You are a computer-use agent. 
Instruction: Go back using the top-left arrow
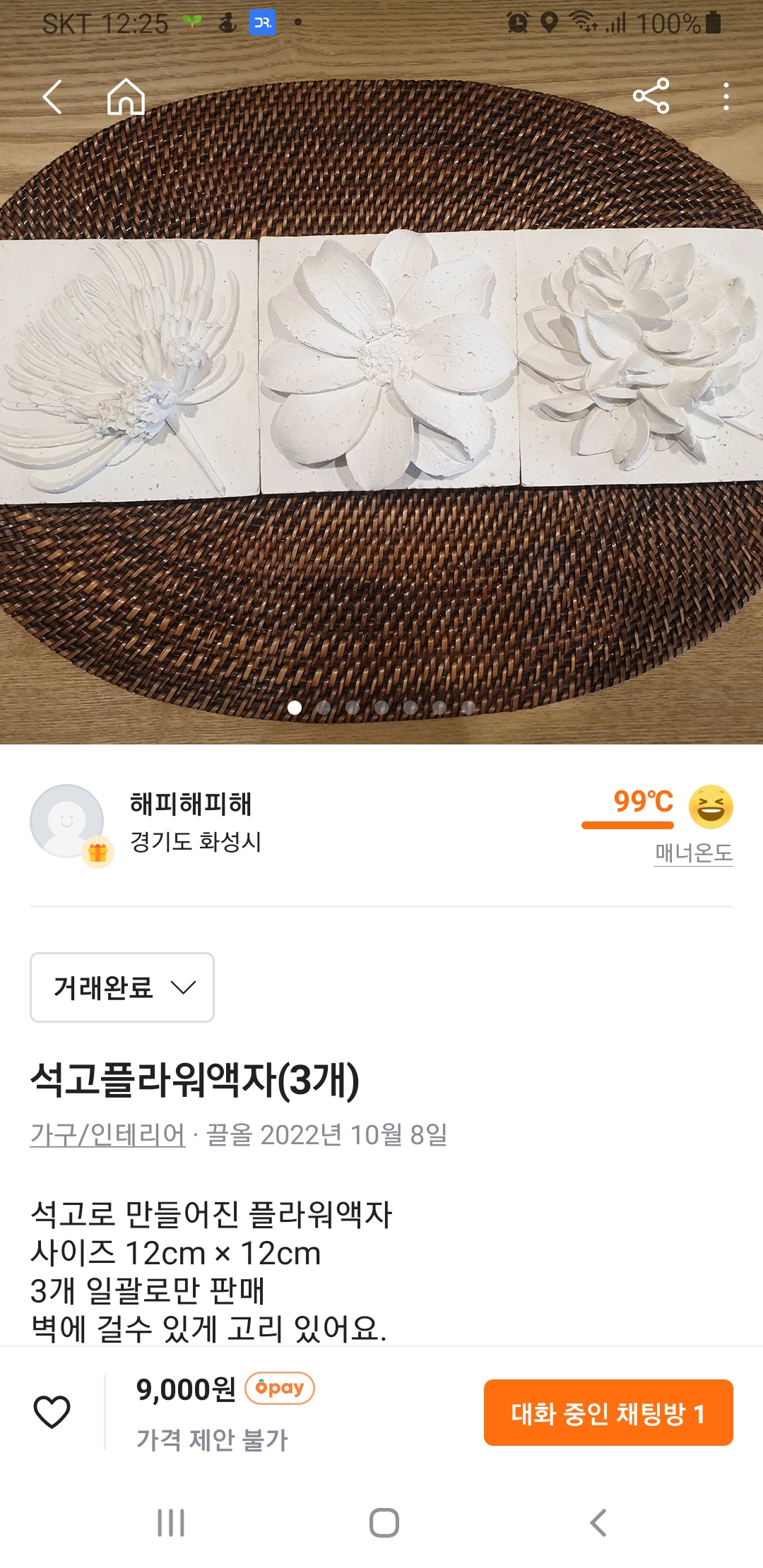point(53,97)
